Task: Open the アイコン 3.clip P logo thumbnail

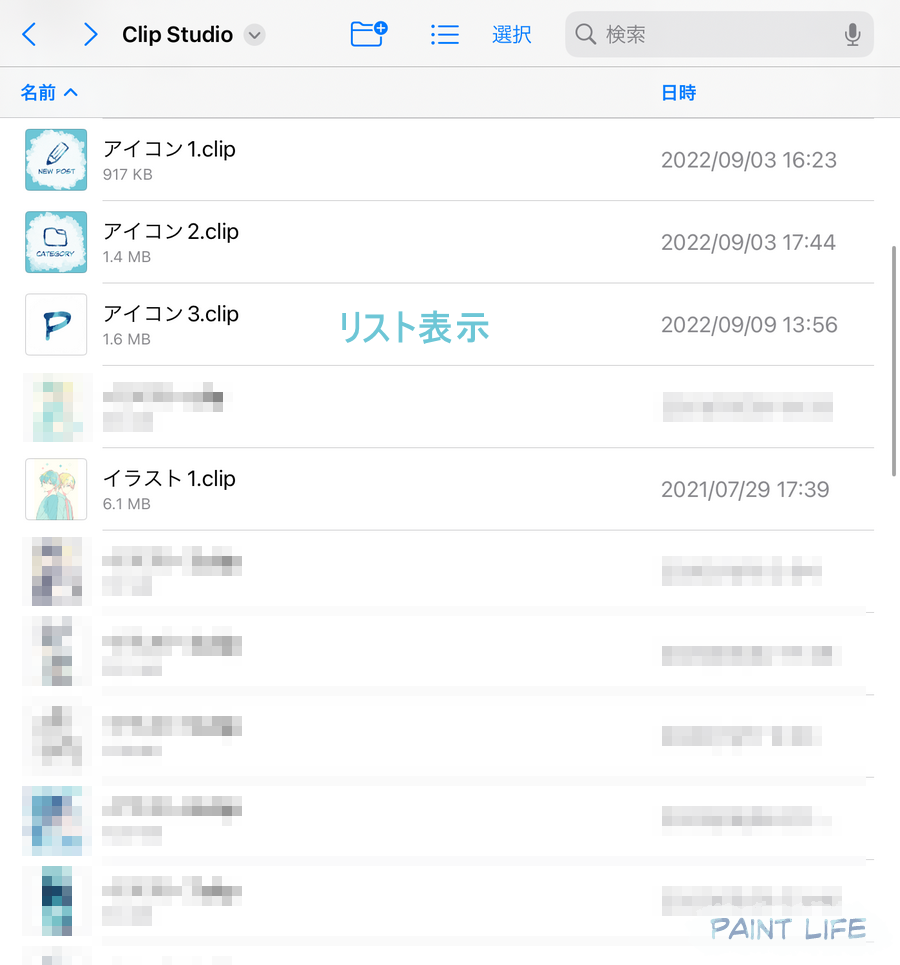Action: [x=56, y=324]
